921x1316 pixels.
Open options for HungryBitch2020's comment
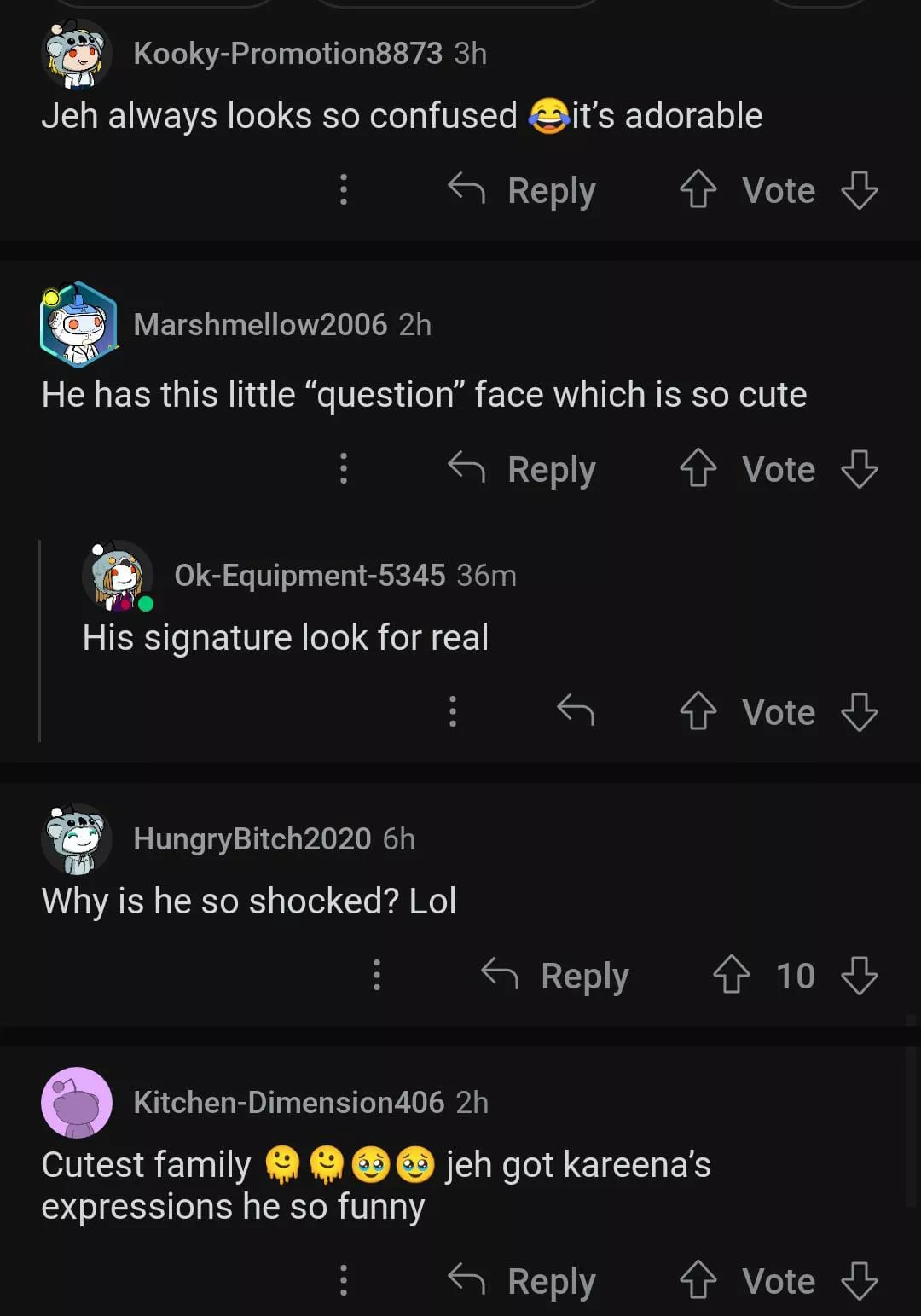[x=377, y=975]
